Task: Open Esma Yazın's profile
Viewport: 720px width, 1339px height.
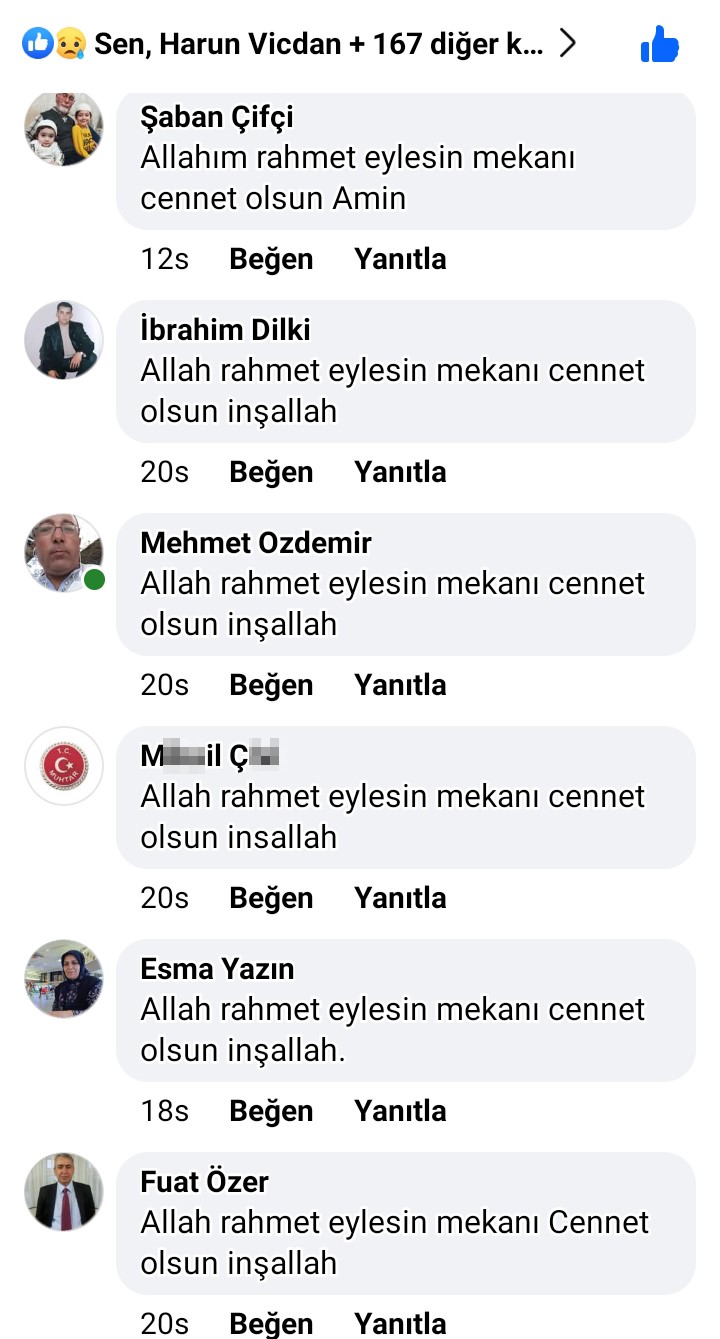Action: point(217,969)
